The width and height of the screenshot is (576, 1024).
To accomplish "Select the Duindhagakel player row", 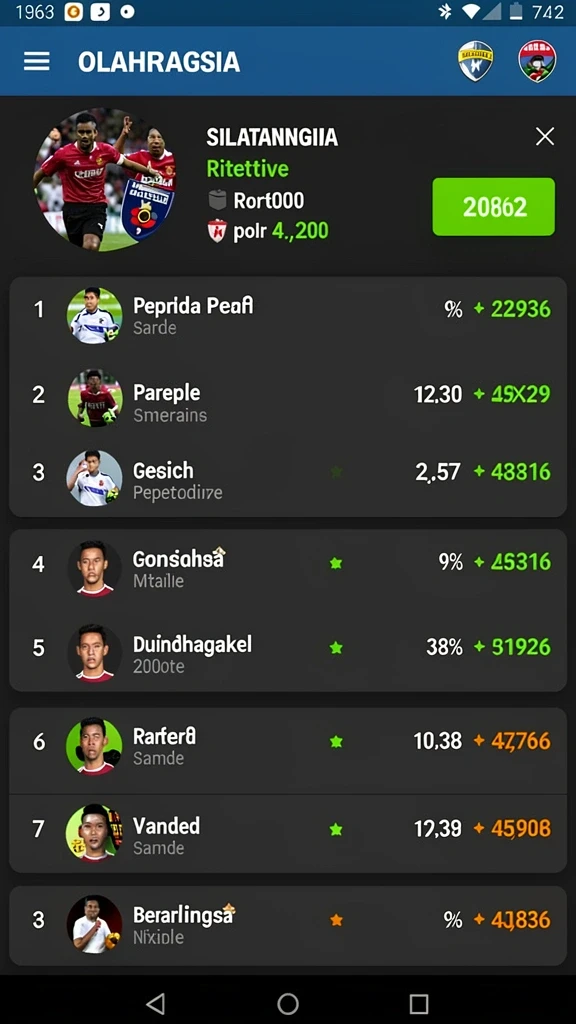I will 288,650.
